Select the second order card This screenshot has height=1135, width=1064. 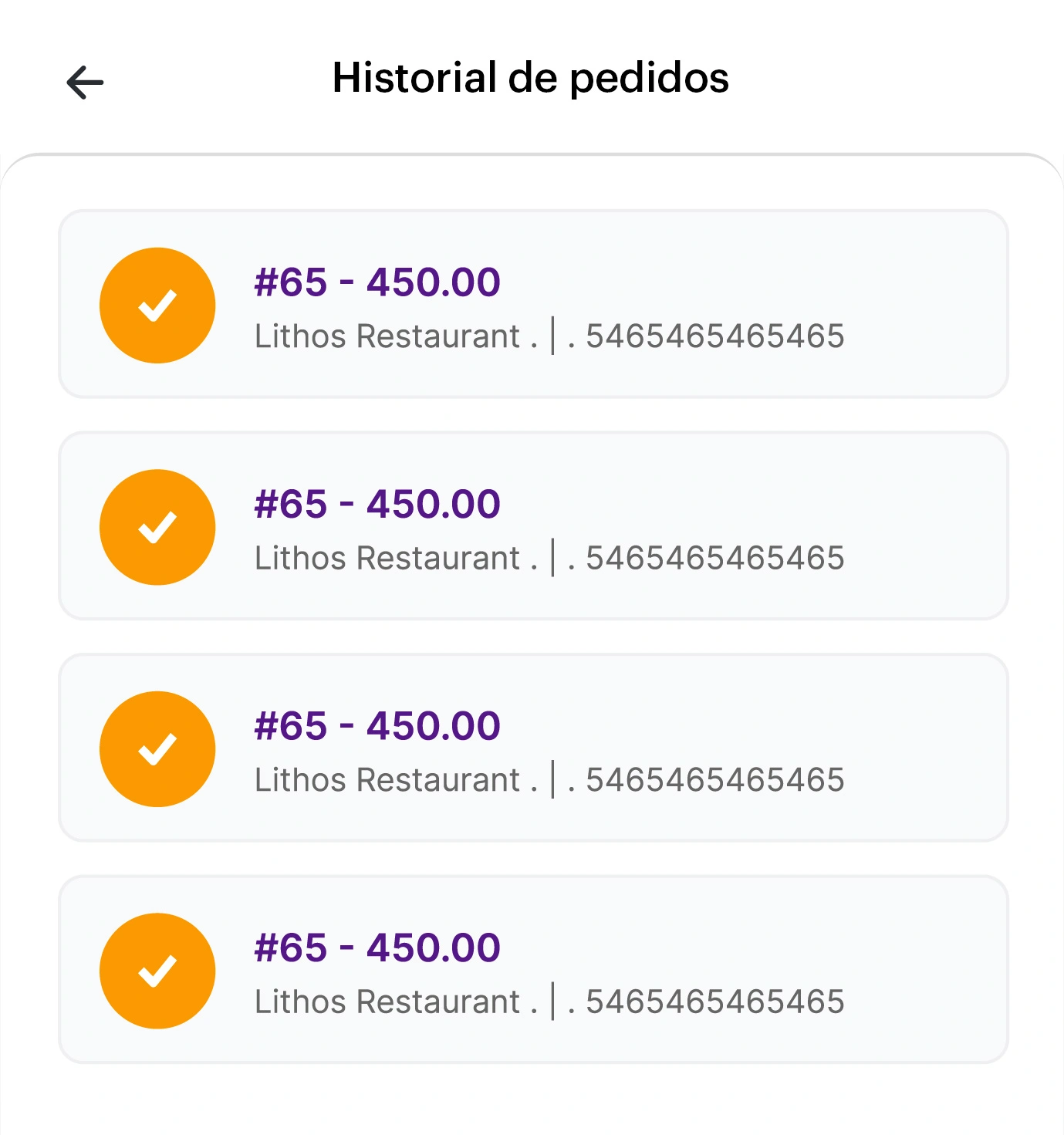point(532,525)
